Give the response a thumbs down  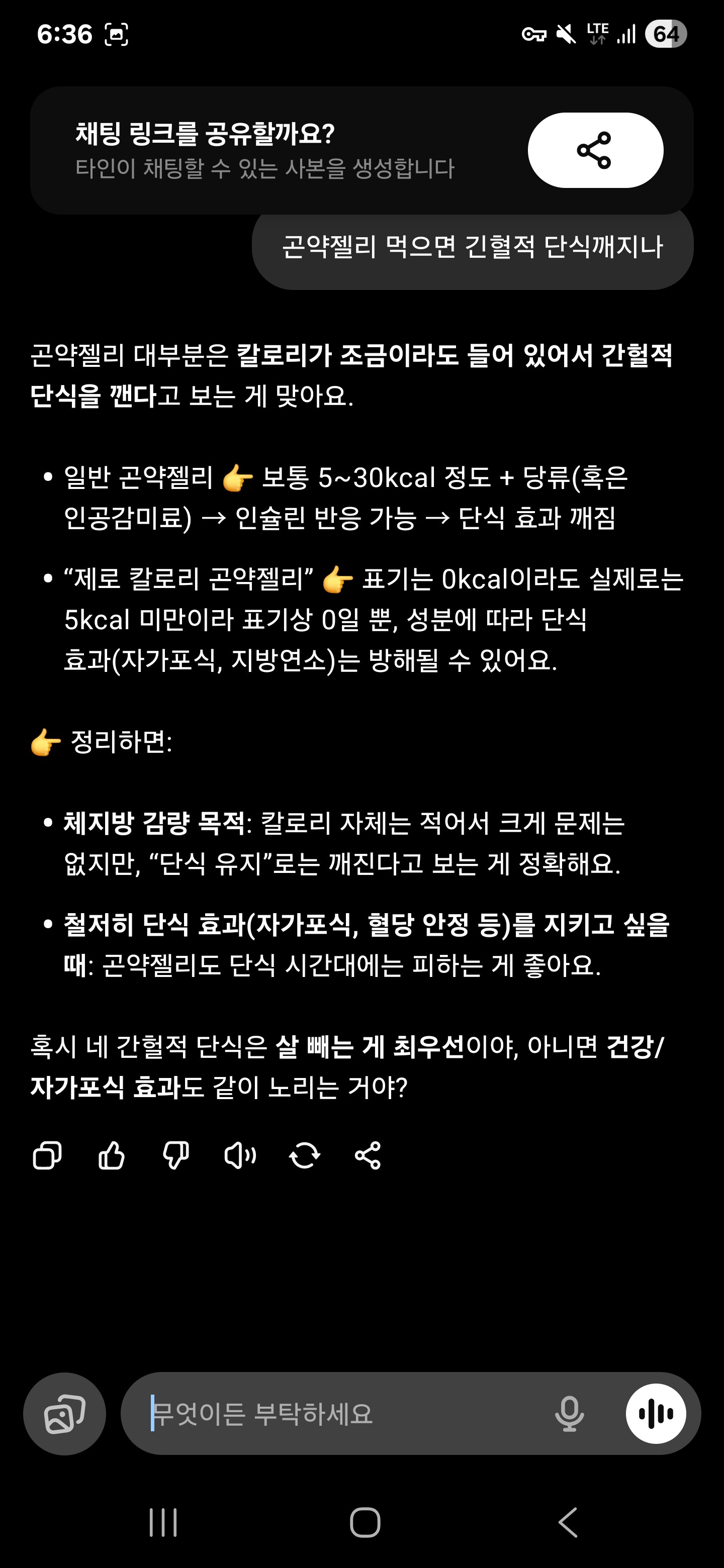point(176,1155)
